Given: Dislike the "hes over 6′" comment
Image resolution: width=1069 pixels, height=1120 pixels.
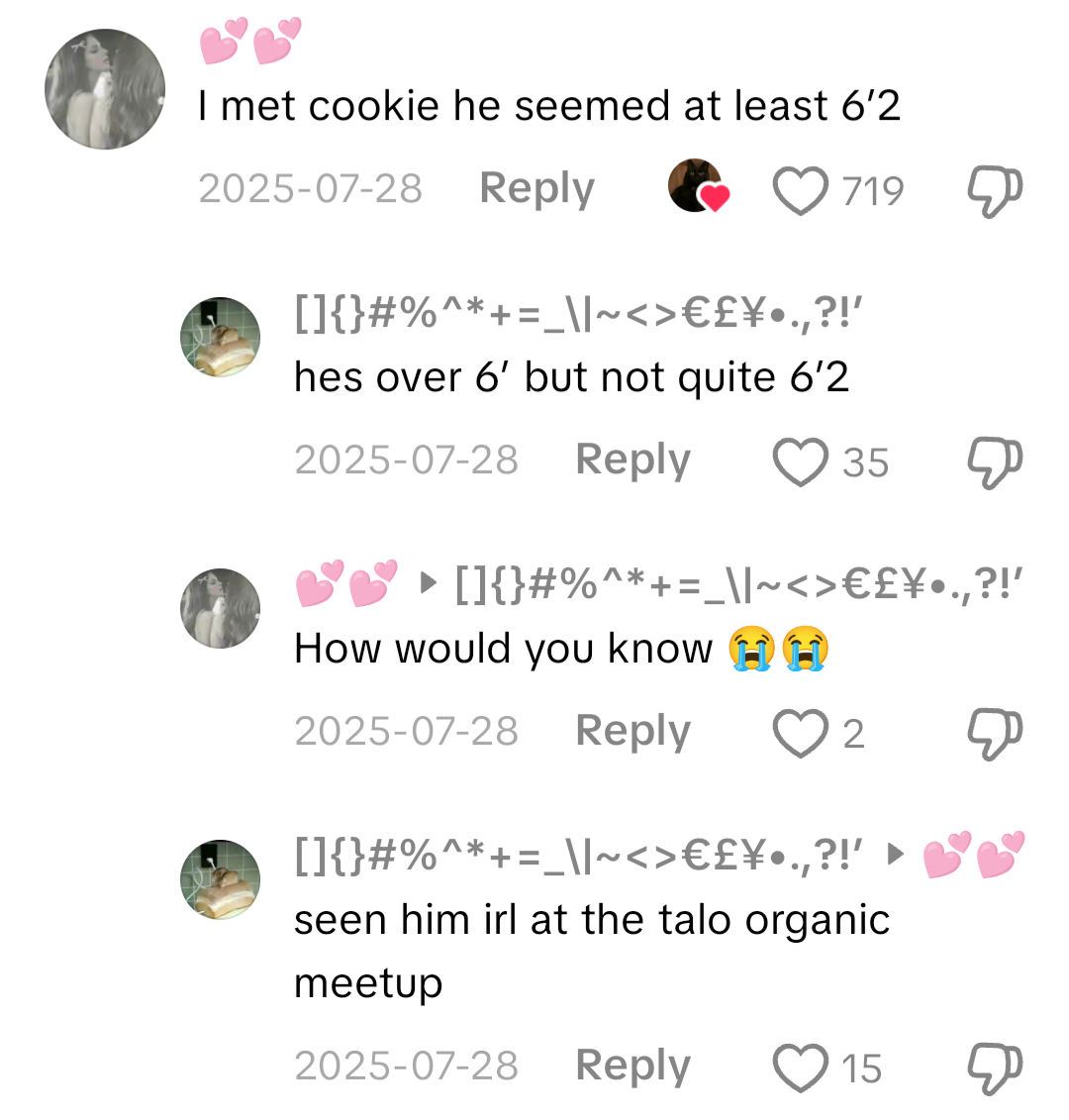Looking at the screenshot, I should (995, 462).
